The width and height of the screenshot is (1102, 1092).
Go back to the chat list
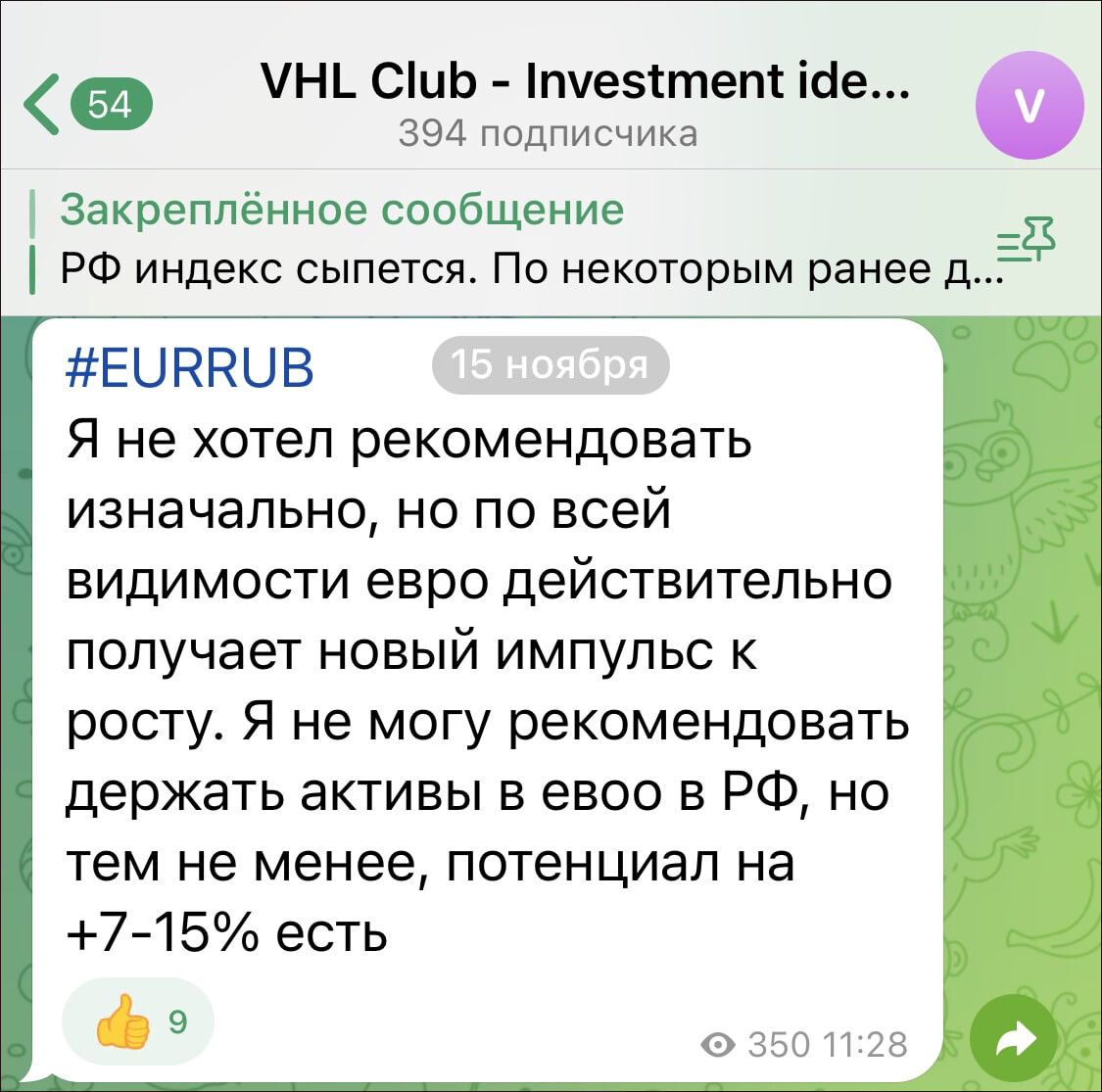point(86,103)
